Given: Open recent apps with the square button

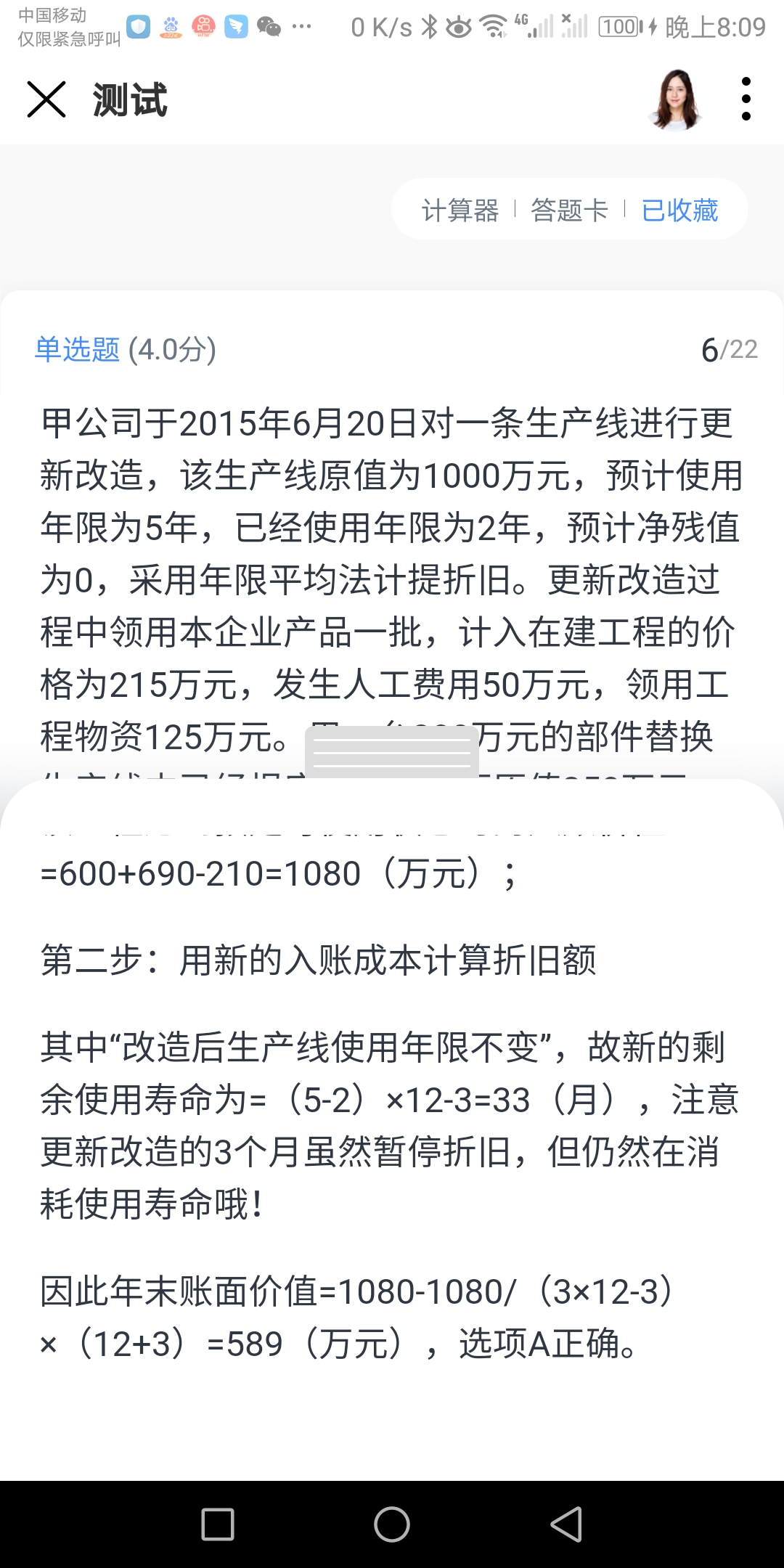Looking at the screenshot, I should 218,1524.
